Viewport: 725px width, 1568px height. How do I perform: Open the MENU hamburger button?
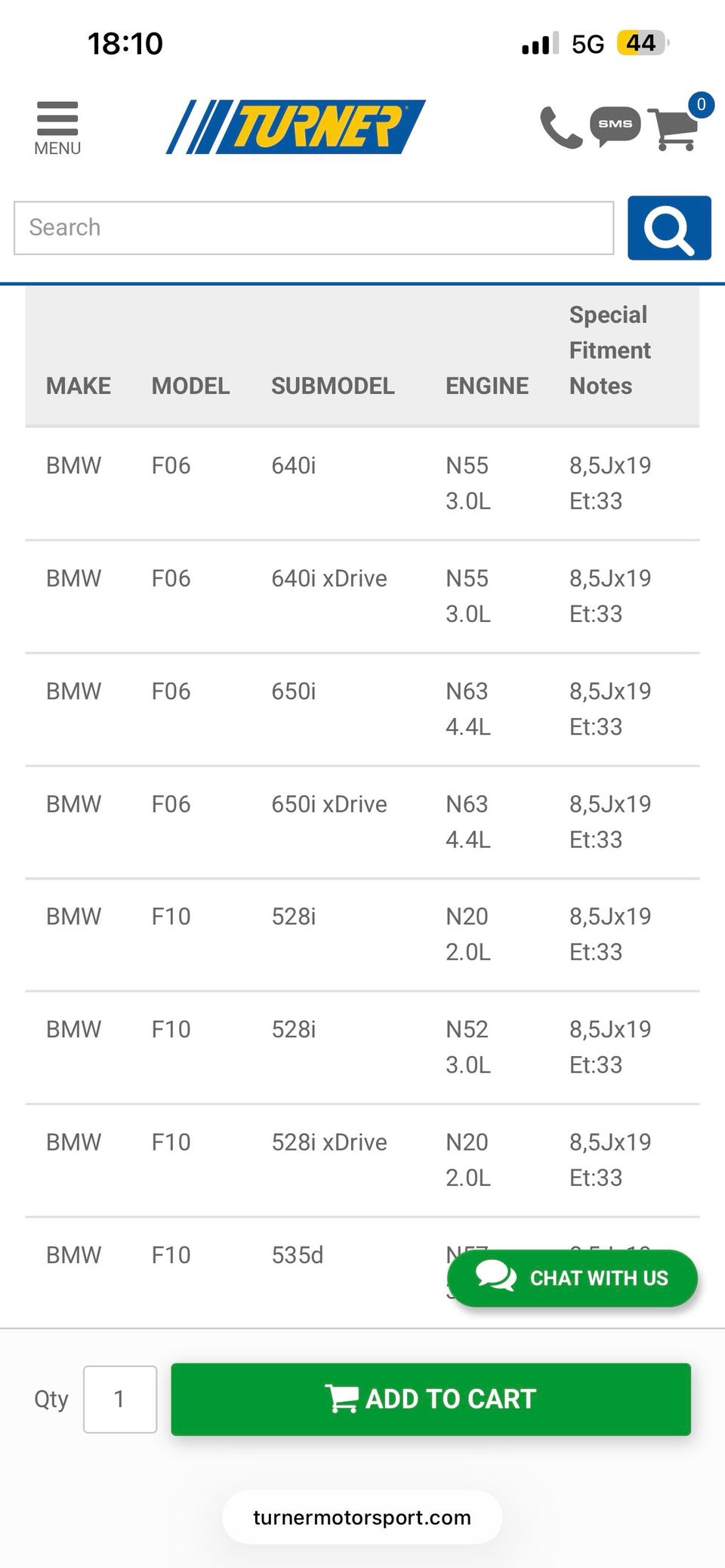tap(57, 128)
